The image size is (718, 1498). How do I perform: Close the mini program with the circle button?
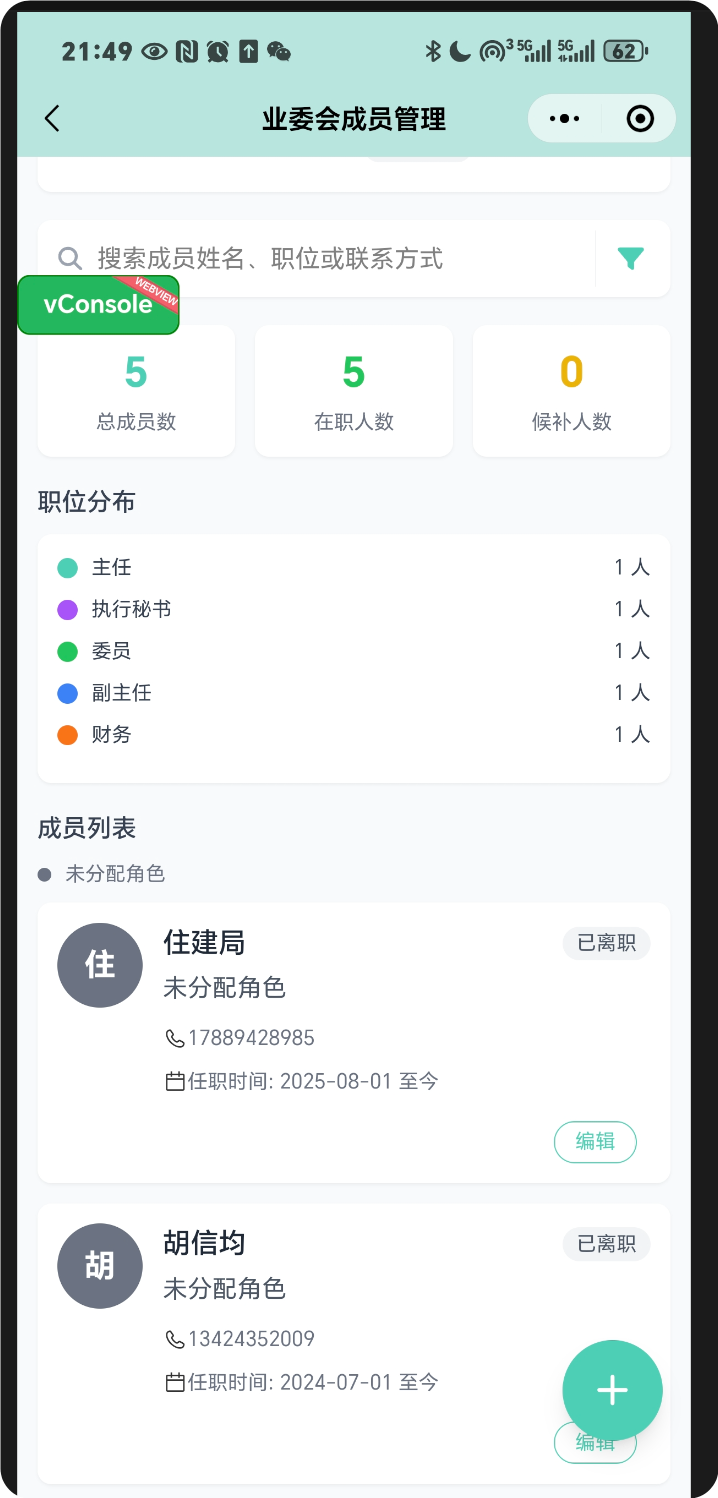click(x=640, y=119)
